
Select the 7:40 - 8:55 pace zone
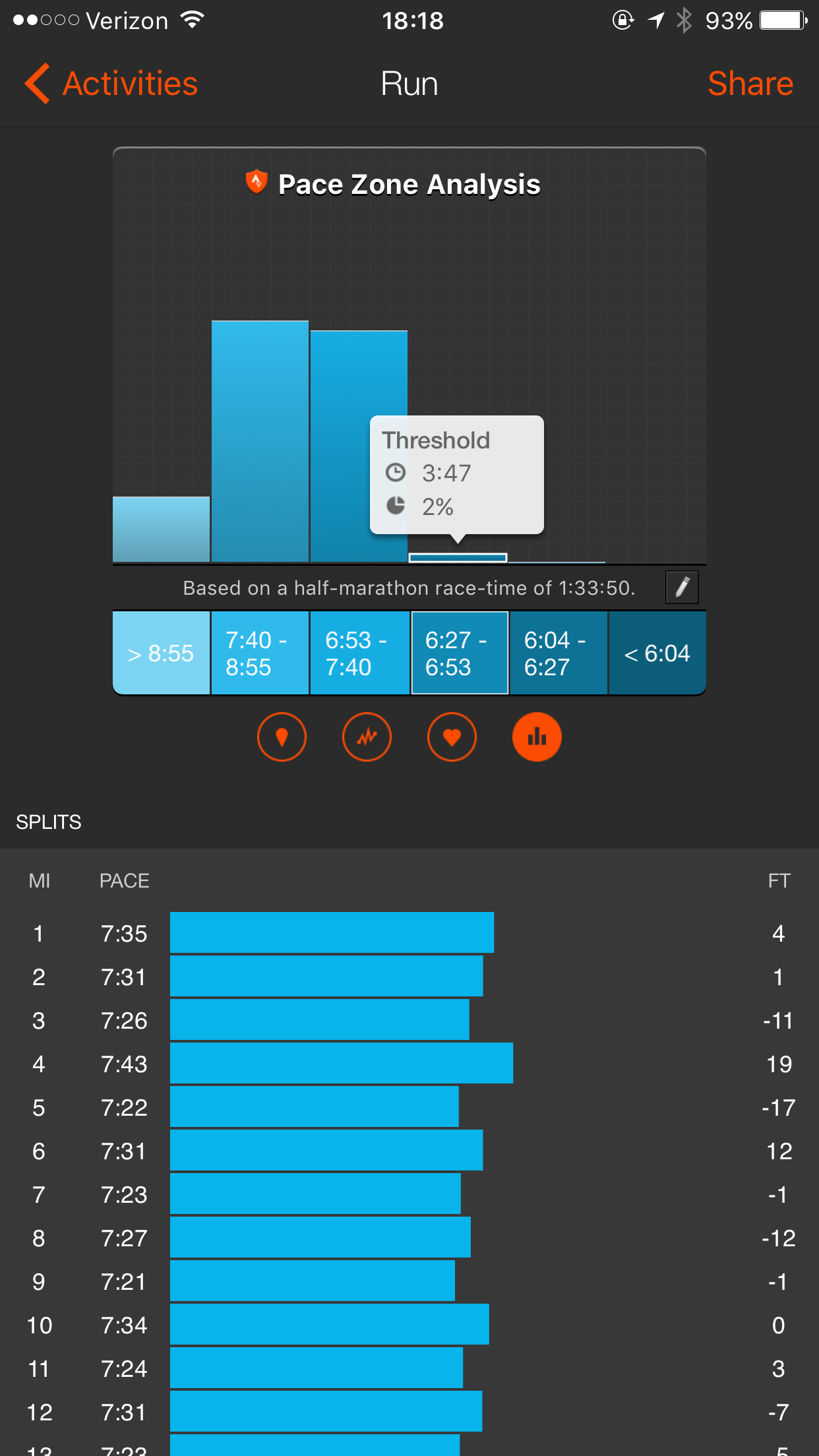click(x=260, y=653)
